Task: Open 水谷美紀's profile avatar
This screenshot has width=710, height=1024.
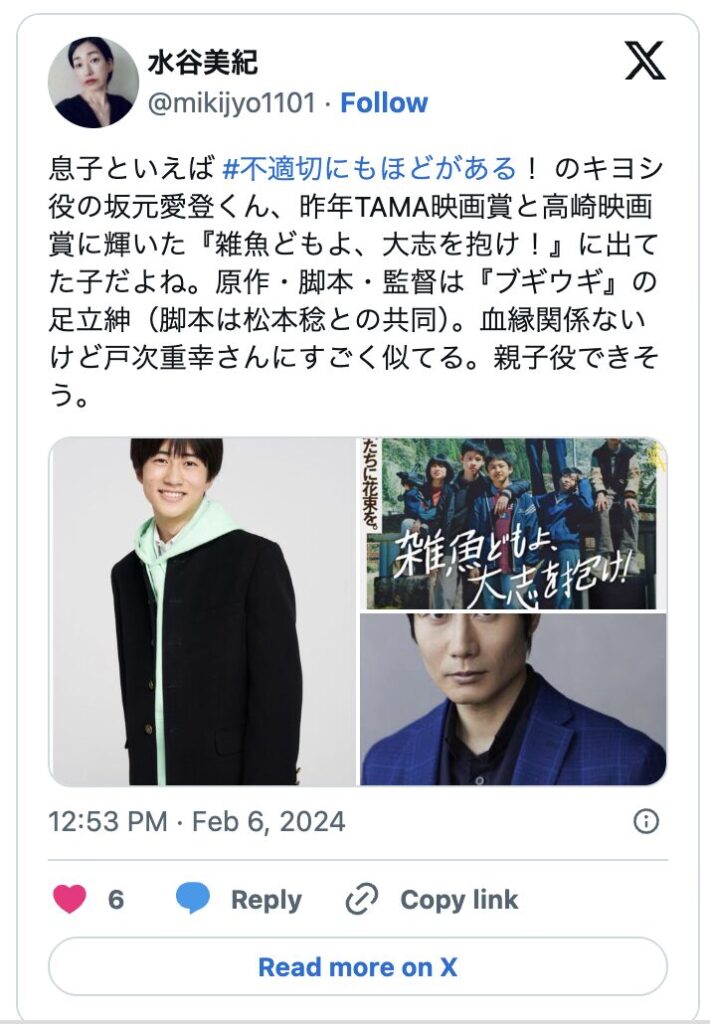Action: coord(93,83)
